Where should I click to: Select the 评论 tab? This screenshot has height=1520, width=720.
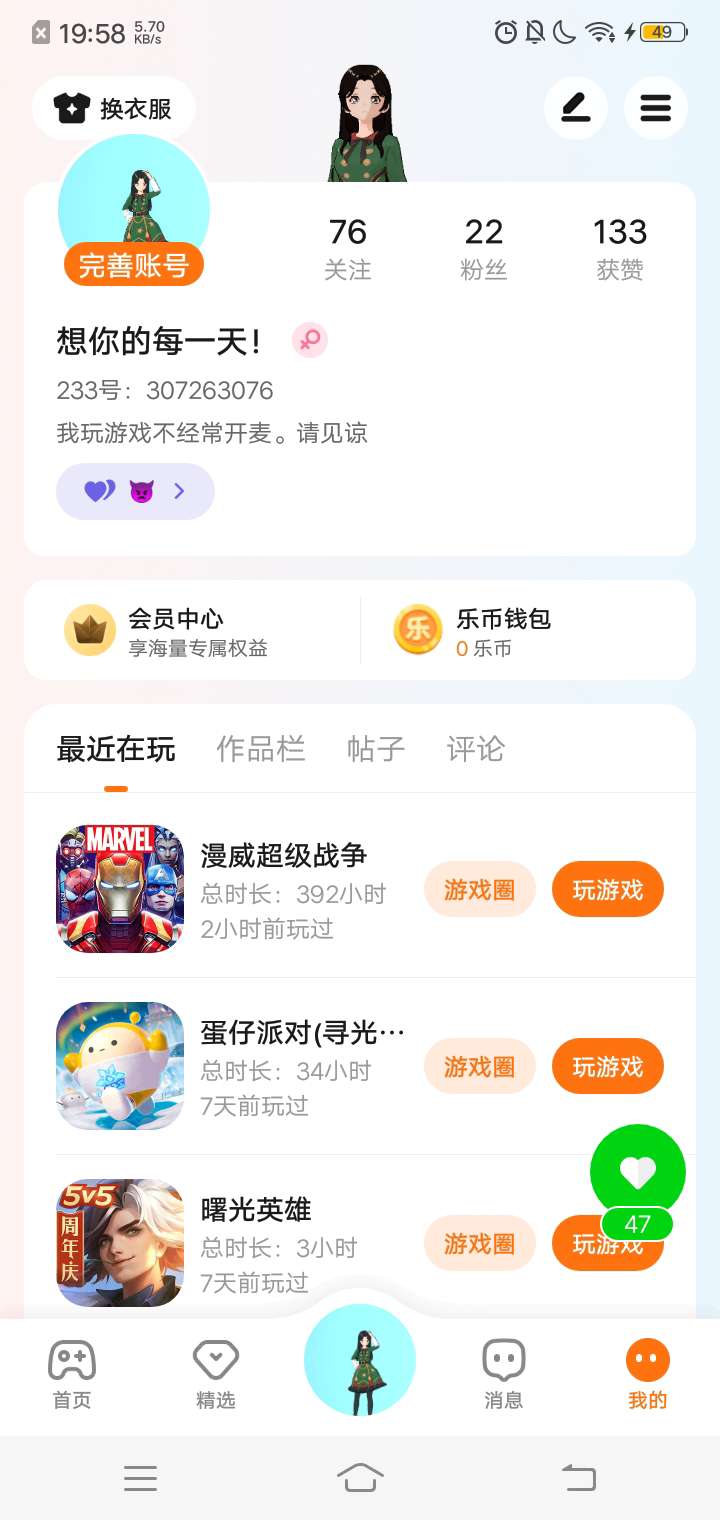tap(476, 749)
